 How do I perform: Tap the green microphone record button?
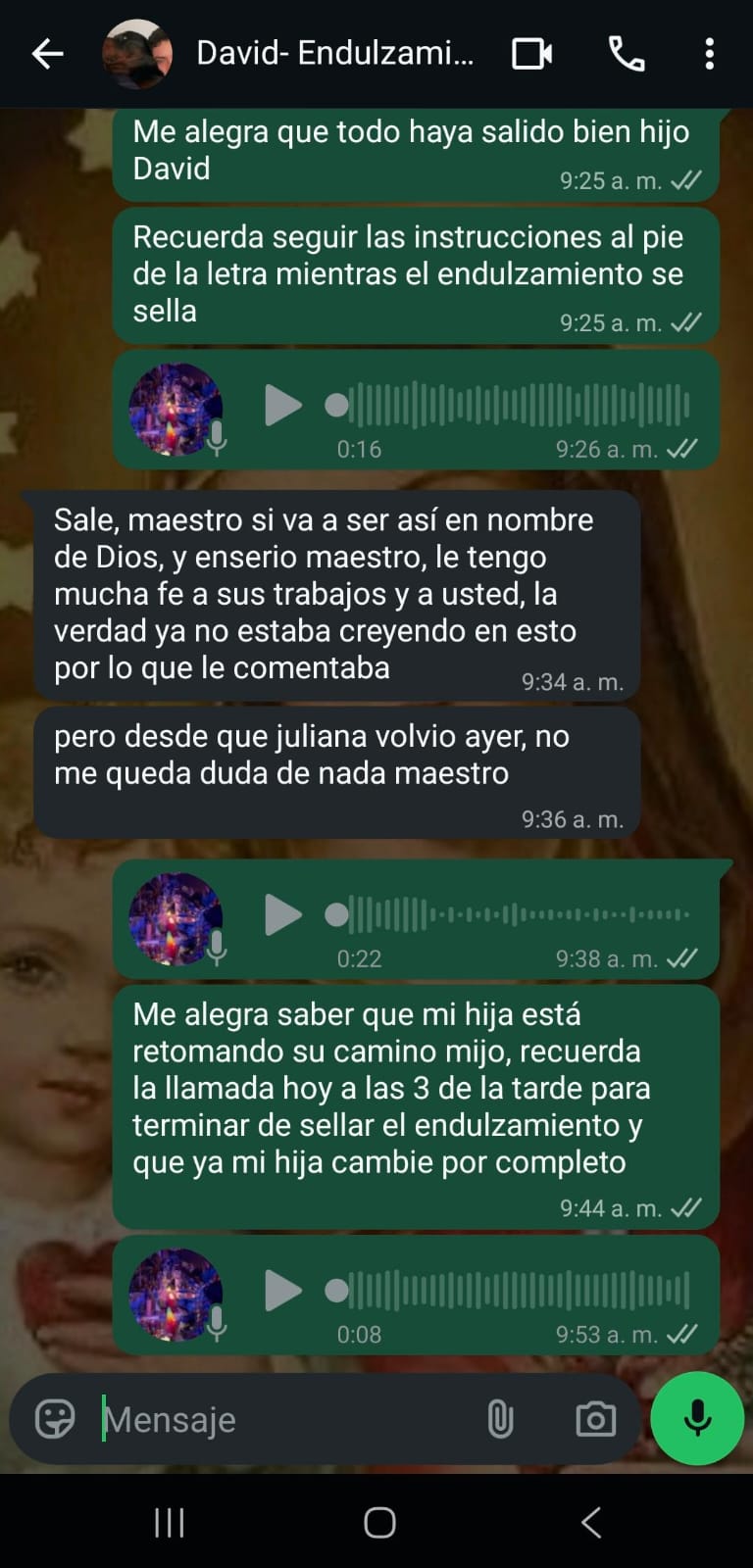[x=697, y=1418]
